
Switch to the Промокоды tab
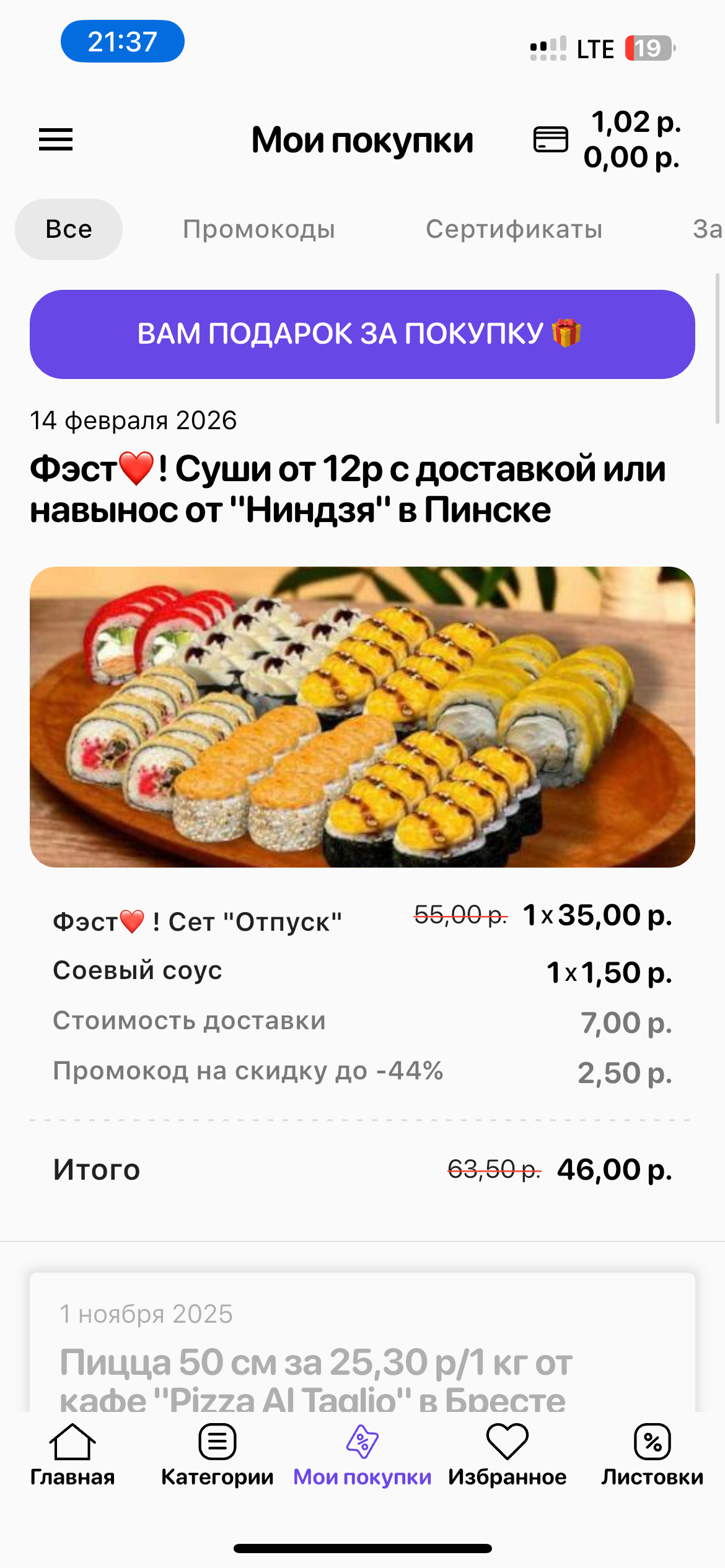259,229
